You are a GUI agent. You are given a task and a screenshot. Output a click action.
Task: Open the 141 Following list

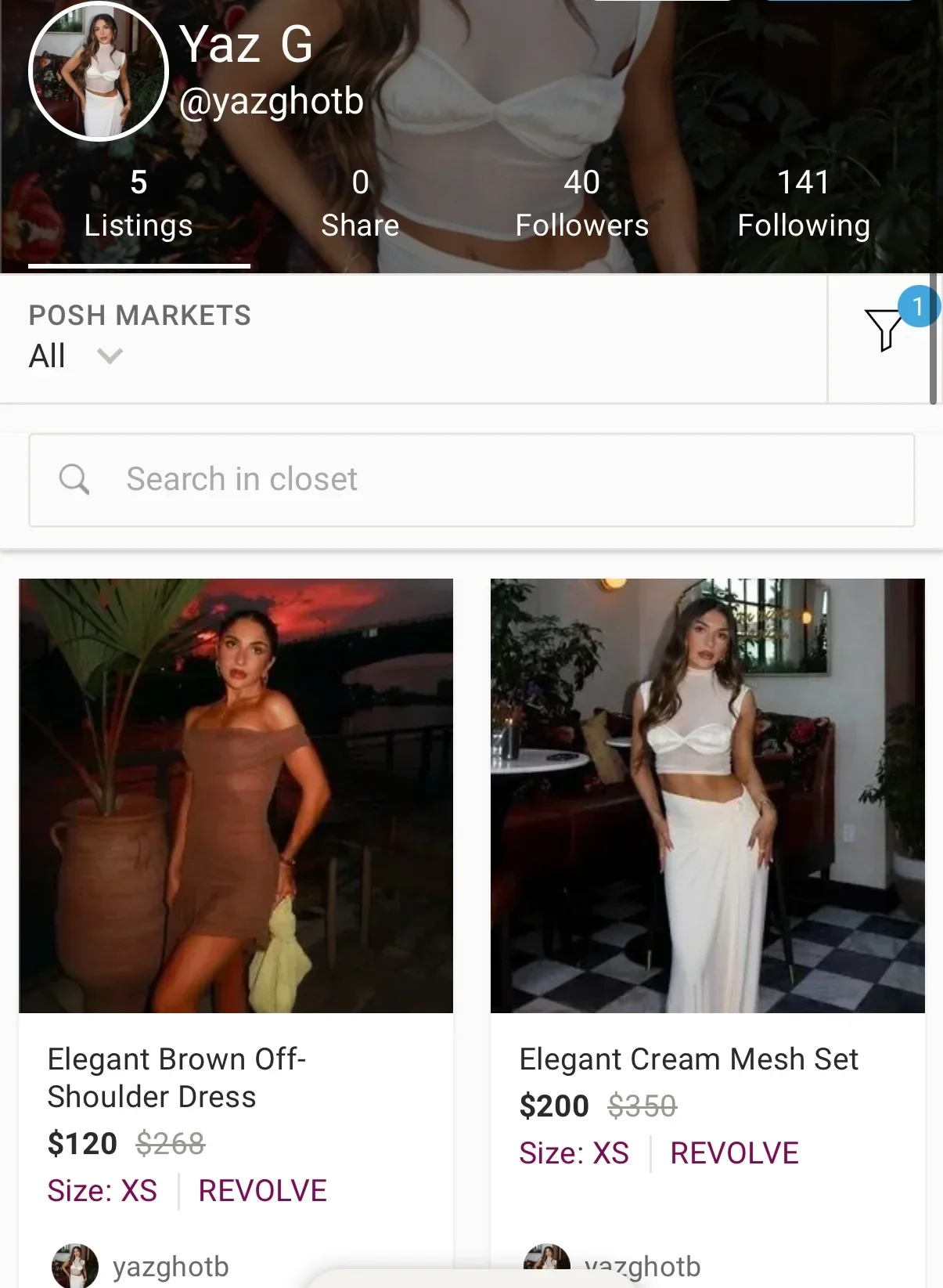click(804, 204)
